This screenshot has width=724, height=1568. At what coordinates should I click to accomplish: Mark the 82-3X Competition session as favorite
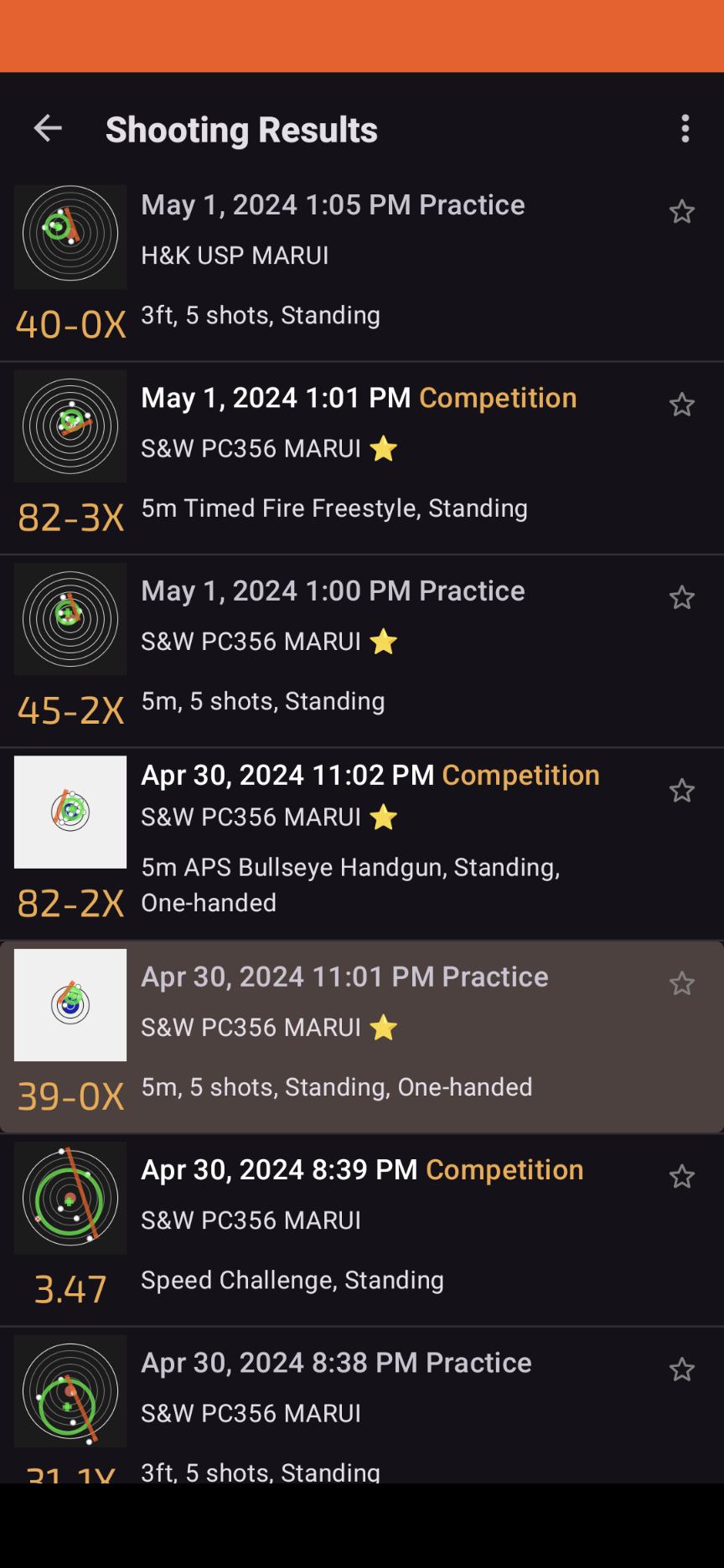(681, 405)
